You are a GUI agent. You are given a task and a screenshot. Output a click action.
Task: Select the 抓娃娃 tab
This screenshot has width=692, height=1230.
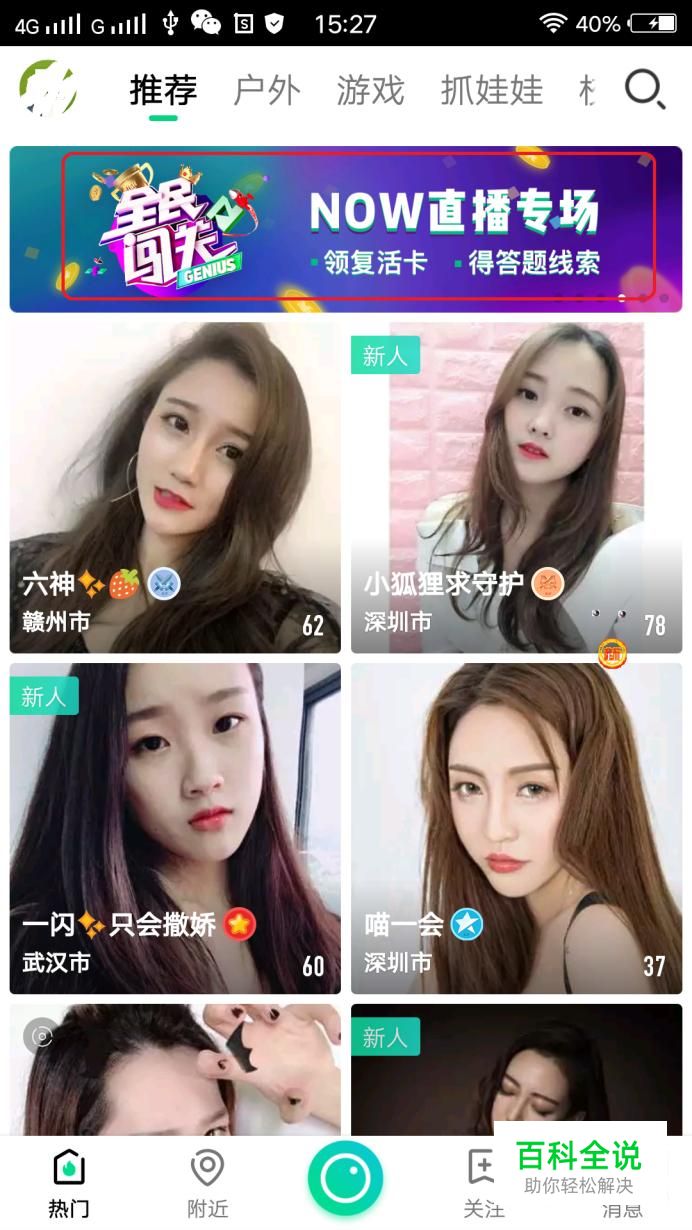pyautogui.click(x=491, y=91)
